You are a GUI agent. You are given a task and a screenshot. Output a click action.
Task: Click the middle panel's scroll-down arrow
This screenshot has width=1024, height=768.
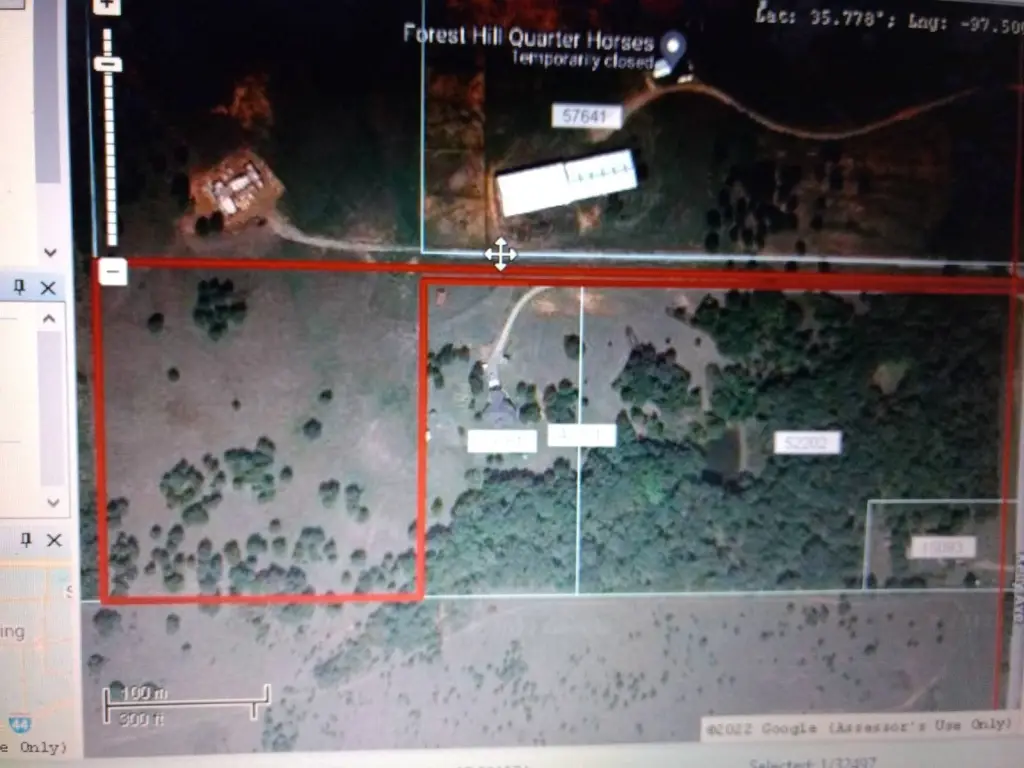[x=52, y=502]
